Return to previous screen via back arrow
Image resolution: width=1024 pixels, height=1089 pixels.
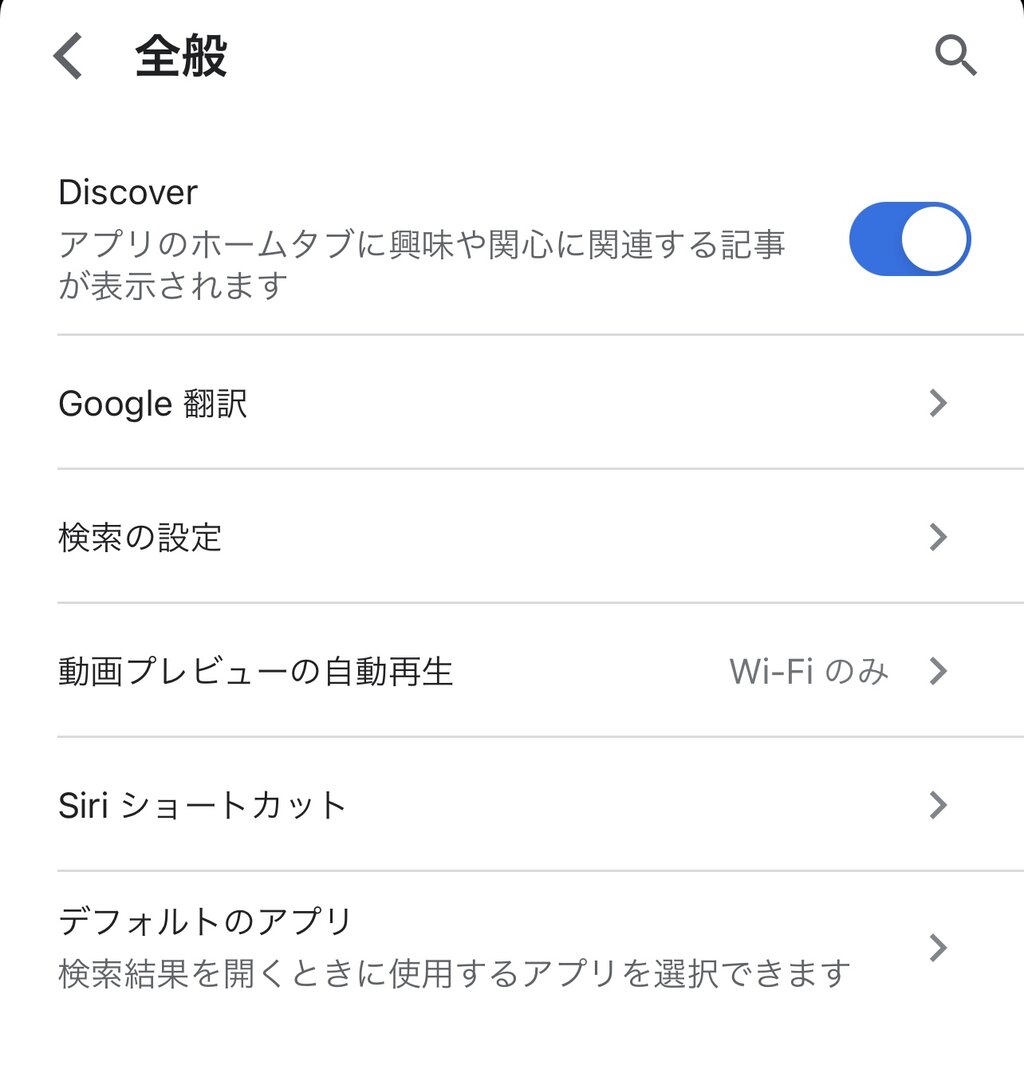[66, 55]
